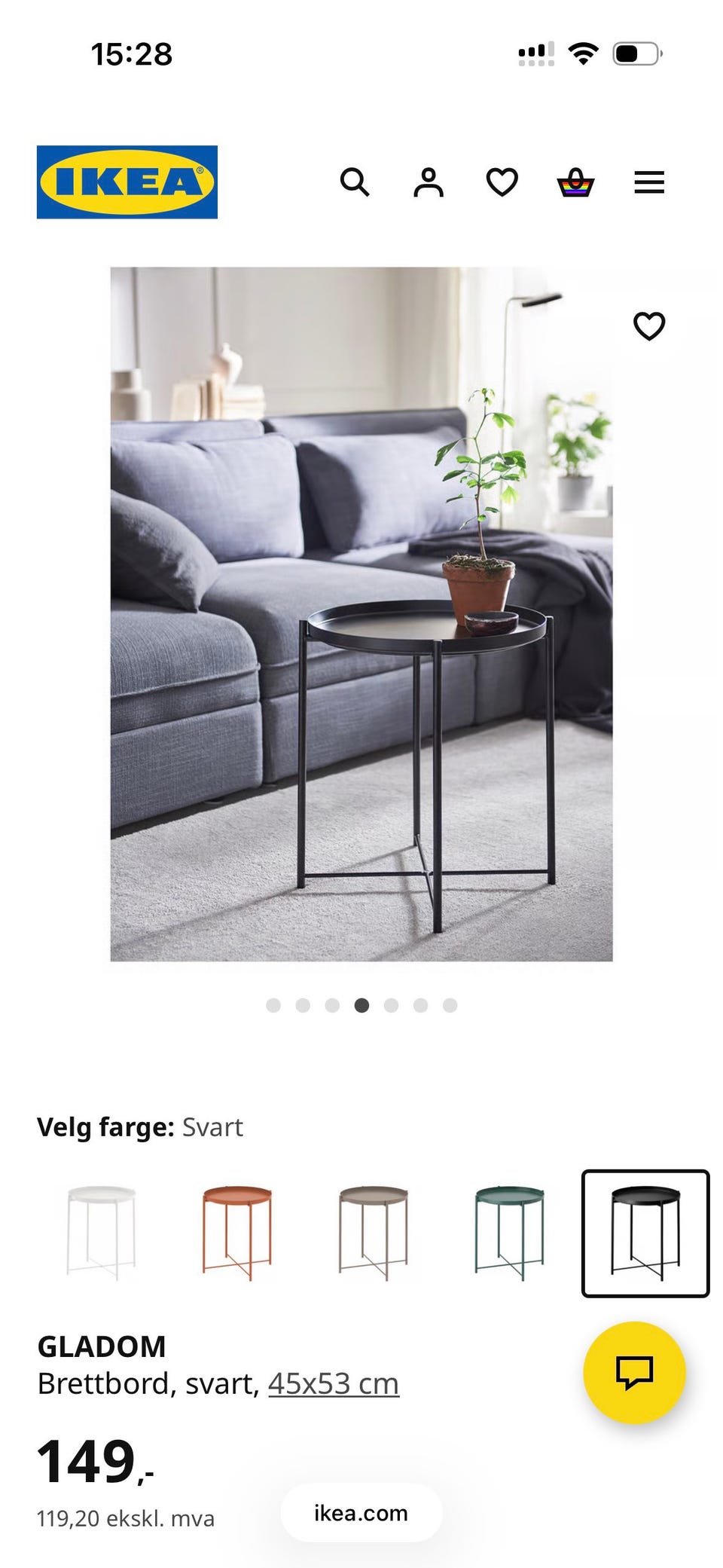Tap the currently active carousel dot
723x1568 pixels.
click(x=361, y=1005)
